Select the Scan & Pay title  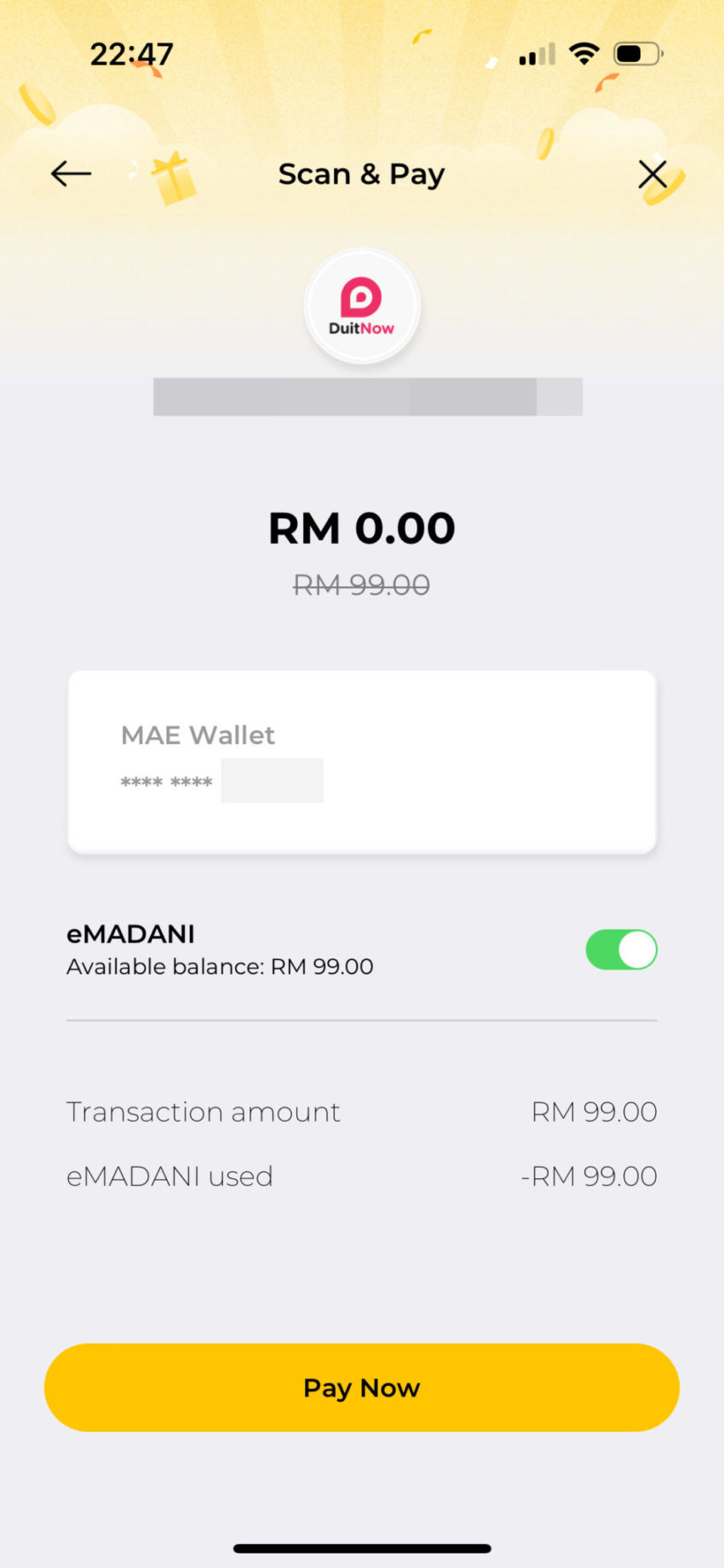point(361,174)
